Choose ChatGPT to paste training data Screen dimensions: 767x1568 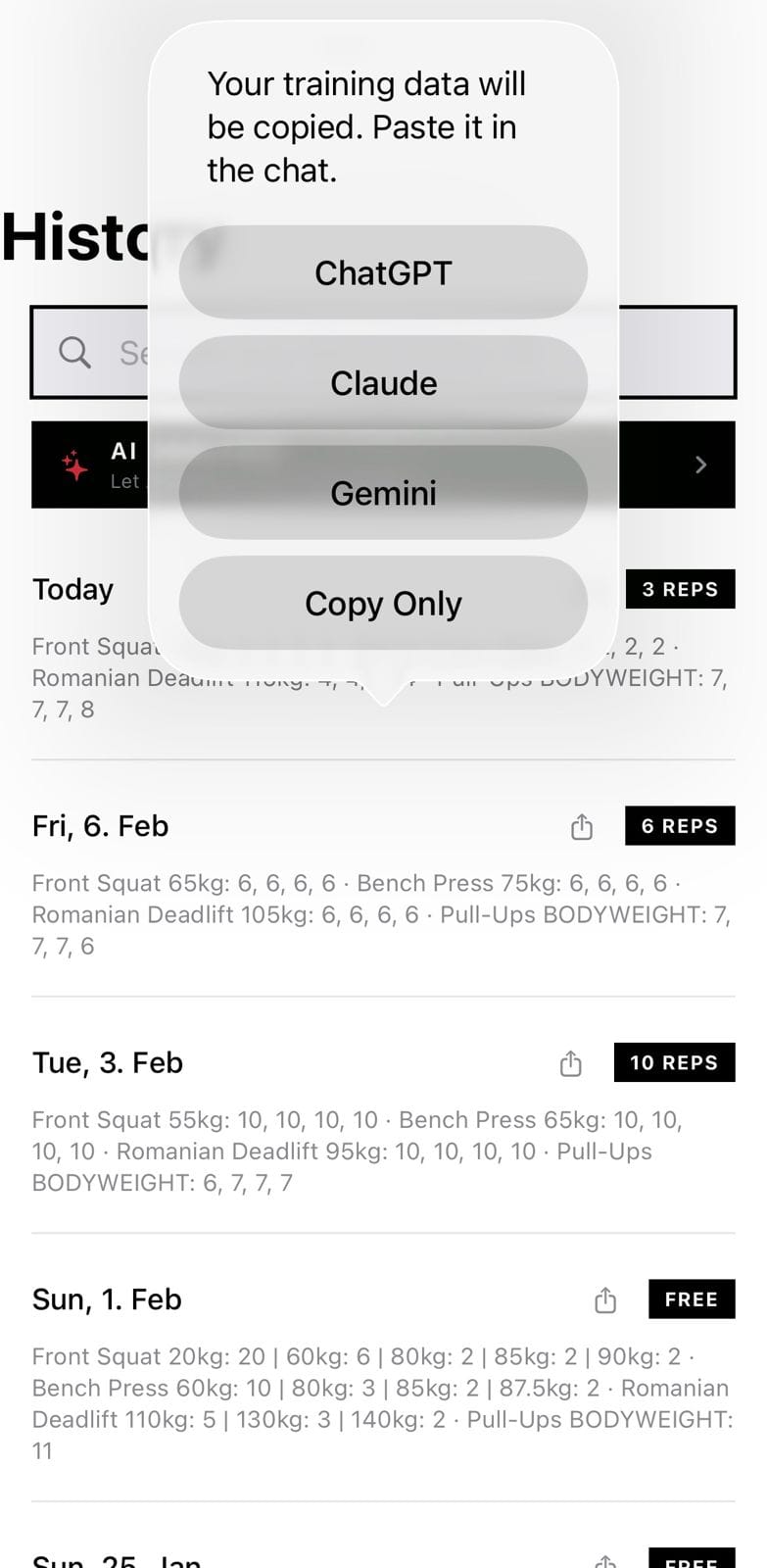point(383,272)
